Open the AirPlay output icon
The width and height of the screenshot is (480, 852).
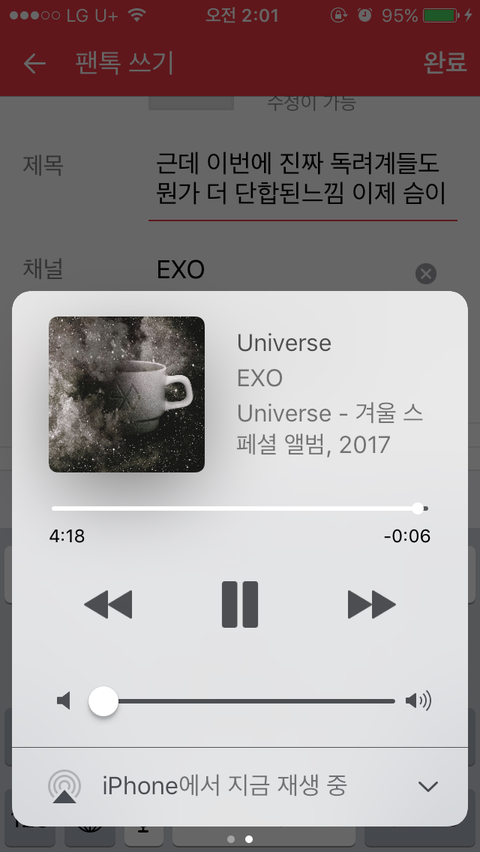[65, 787]
